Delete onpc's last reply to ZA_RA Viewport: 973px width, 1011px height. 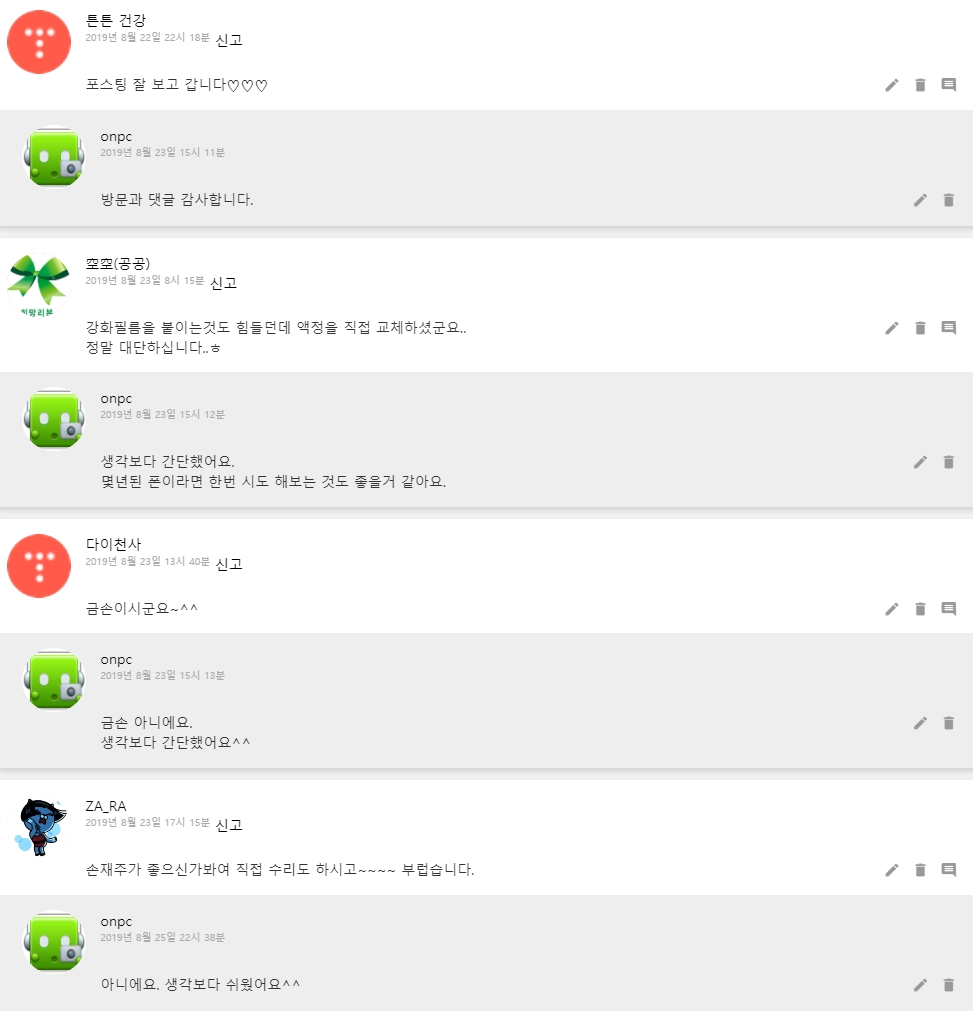point(948,985)
